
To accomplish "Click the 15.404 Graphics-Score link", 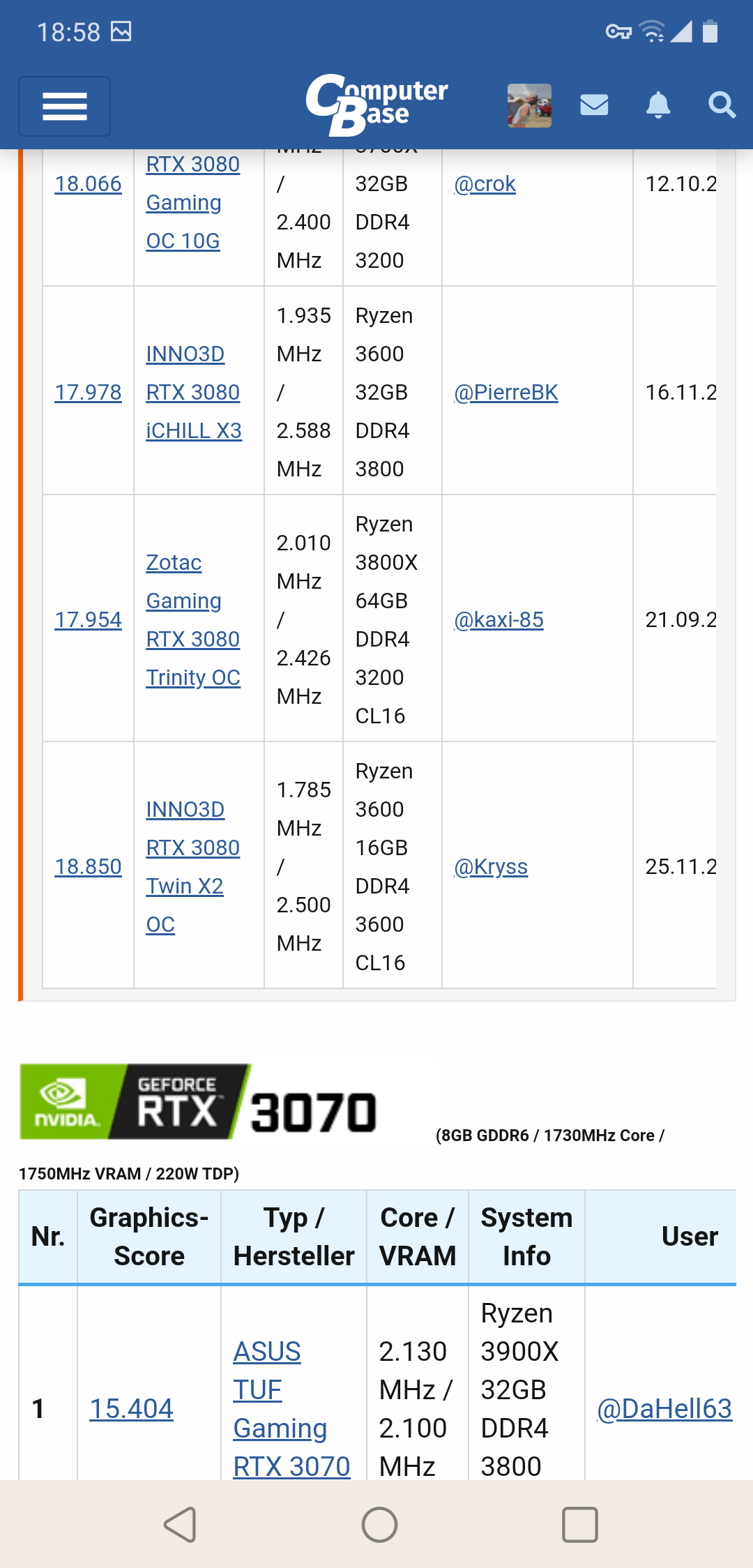I will pos(132,1408).
